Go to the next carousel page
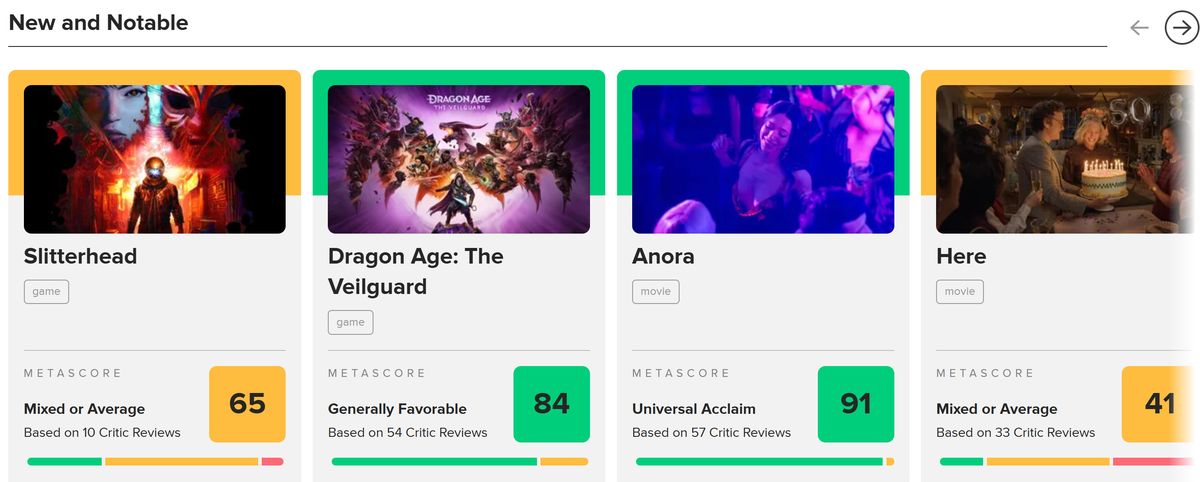1200x482 pixels. 1182,28
